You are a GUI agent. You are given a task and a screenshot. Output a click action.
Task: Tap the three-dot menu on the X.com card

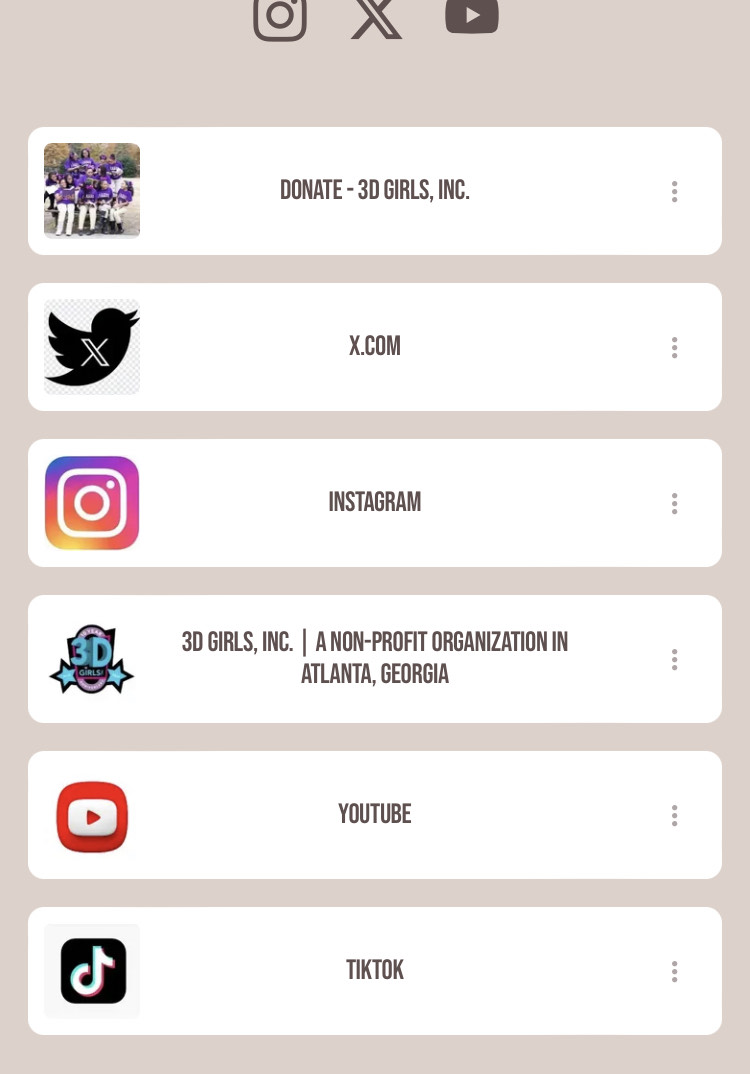click(x=675, y=347)
